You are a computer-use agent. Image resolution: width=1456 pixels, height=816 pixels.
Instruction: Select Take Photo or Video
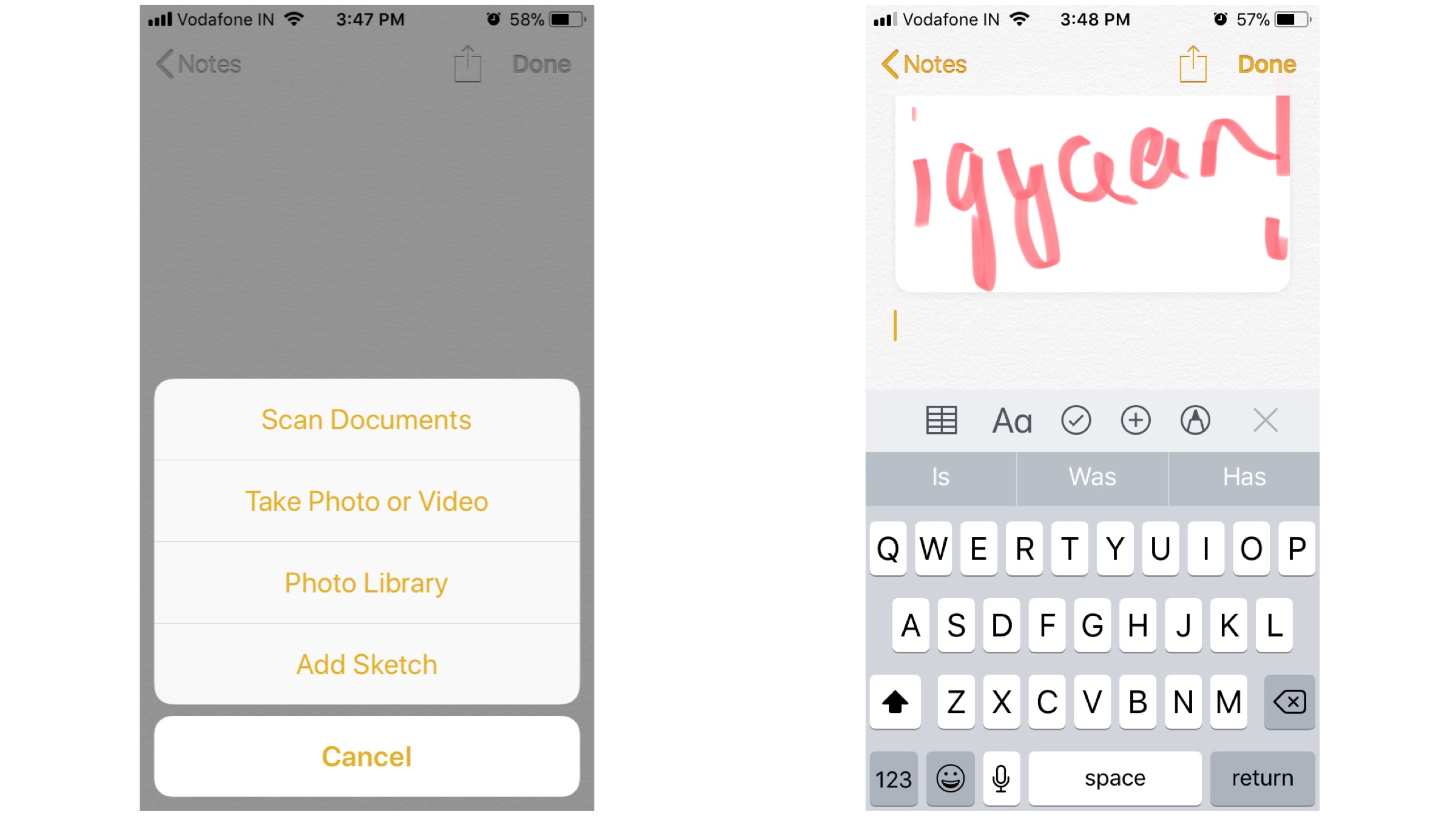point(366,501)
